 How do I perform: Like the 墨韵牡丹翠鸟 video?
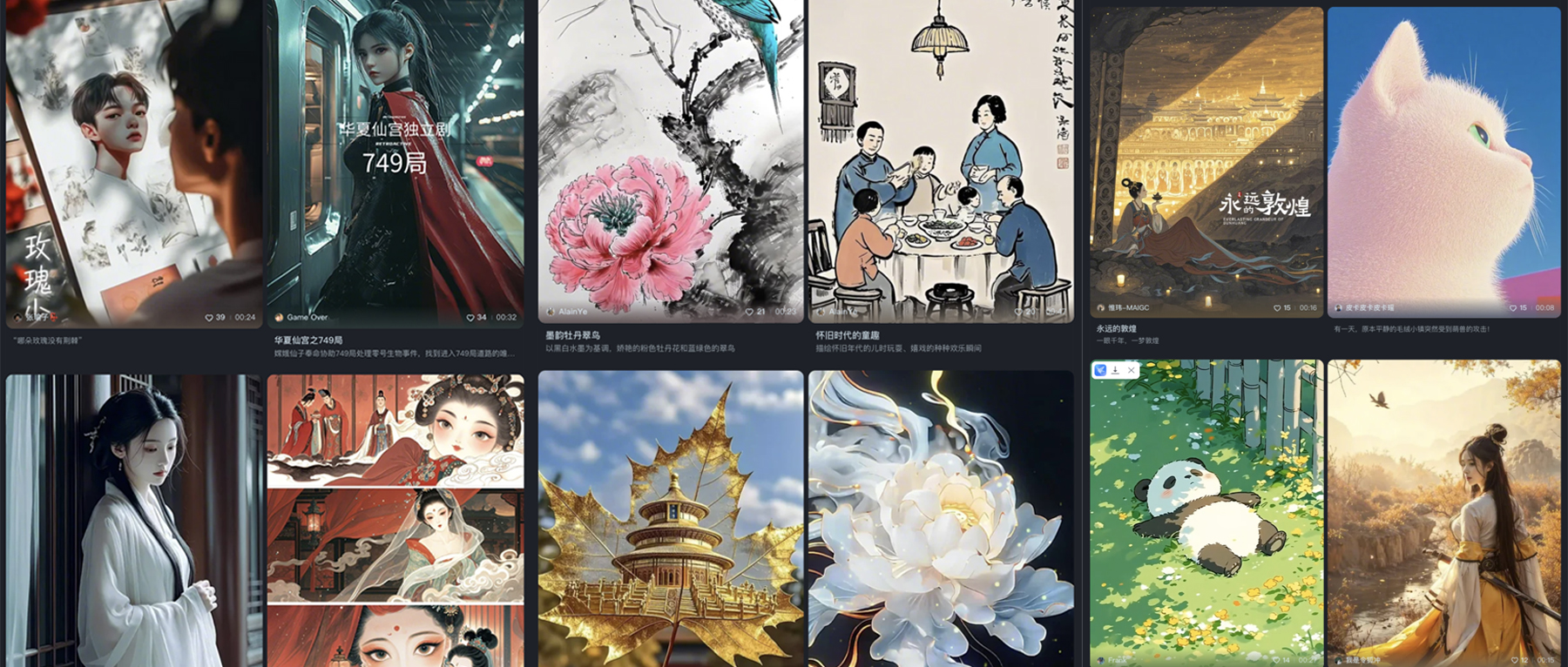click(750, 312)
